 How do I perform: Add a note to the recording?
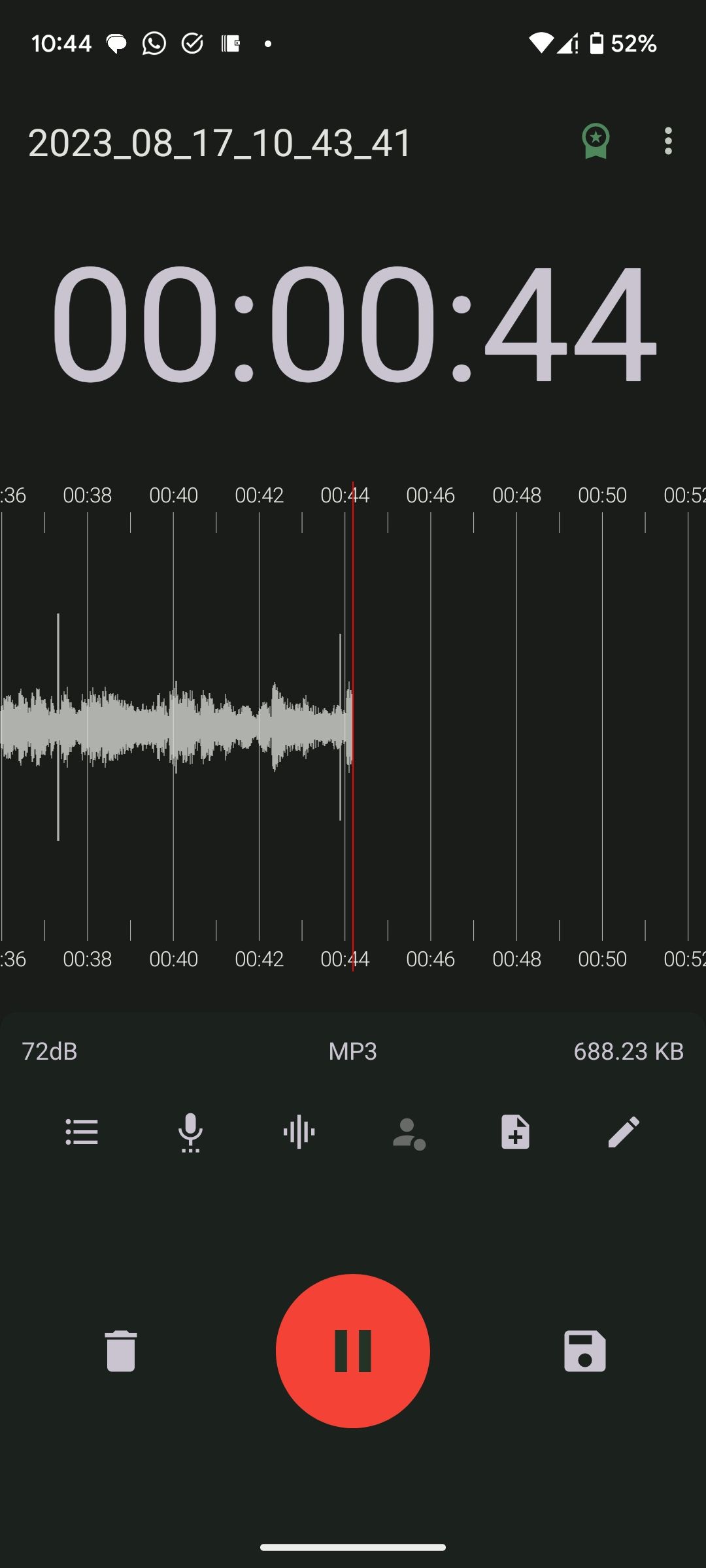coord(516,1133)
